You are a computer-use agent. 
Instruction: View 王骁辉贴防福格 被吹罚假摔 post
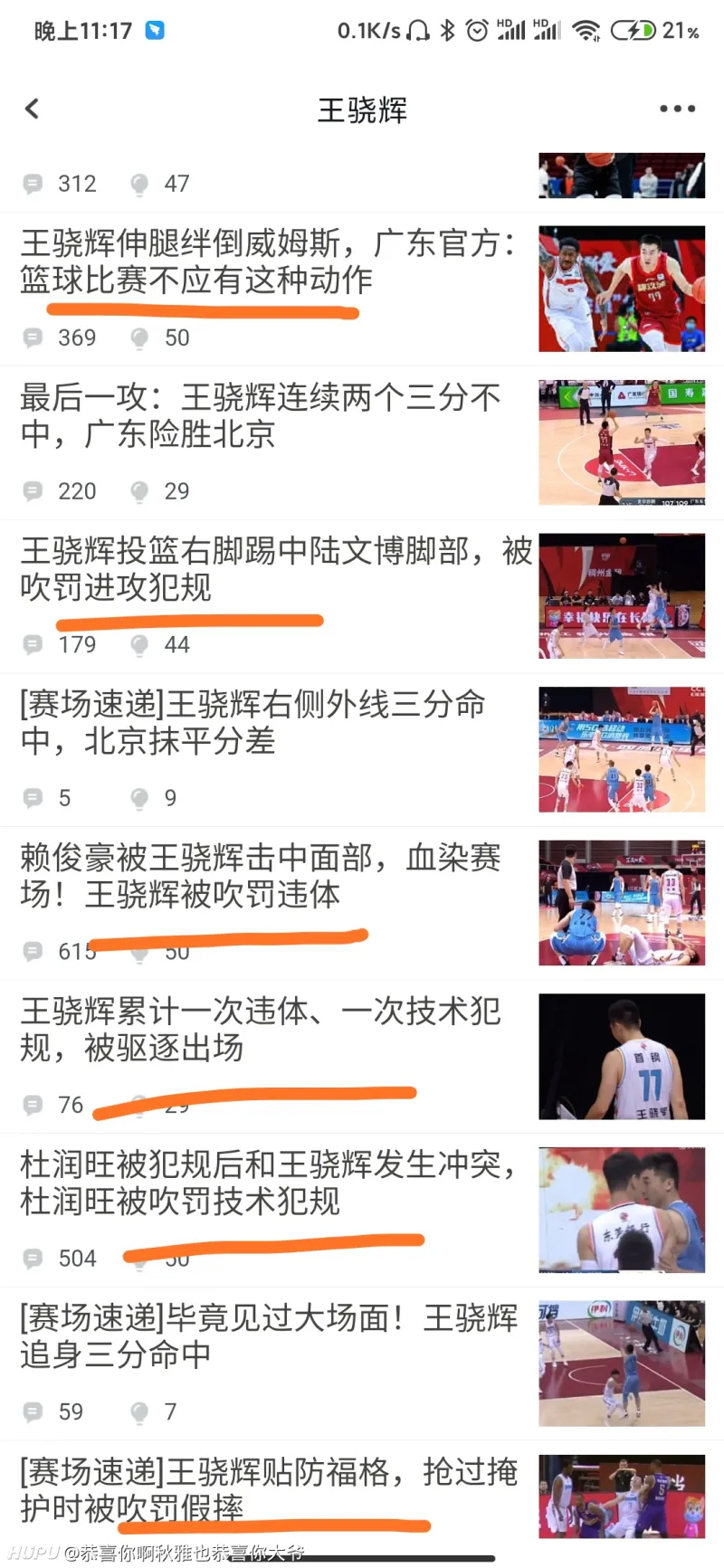pos(268,1489)
